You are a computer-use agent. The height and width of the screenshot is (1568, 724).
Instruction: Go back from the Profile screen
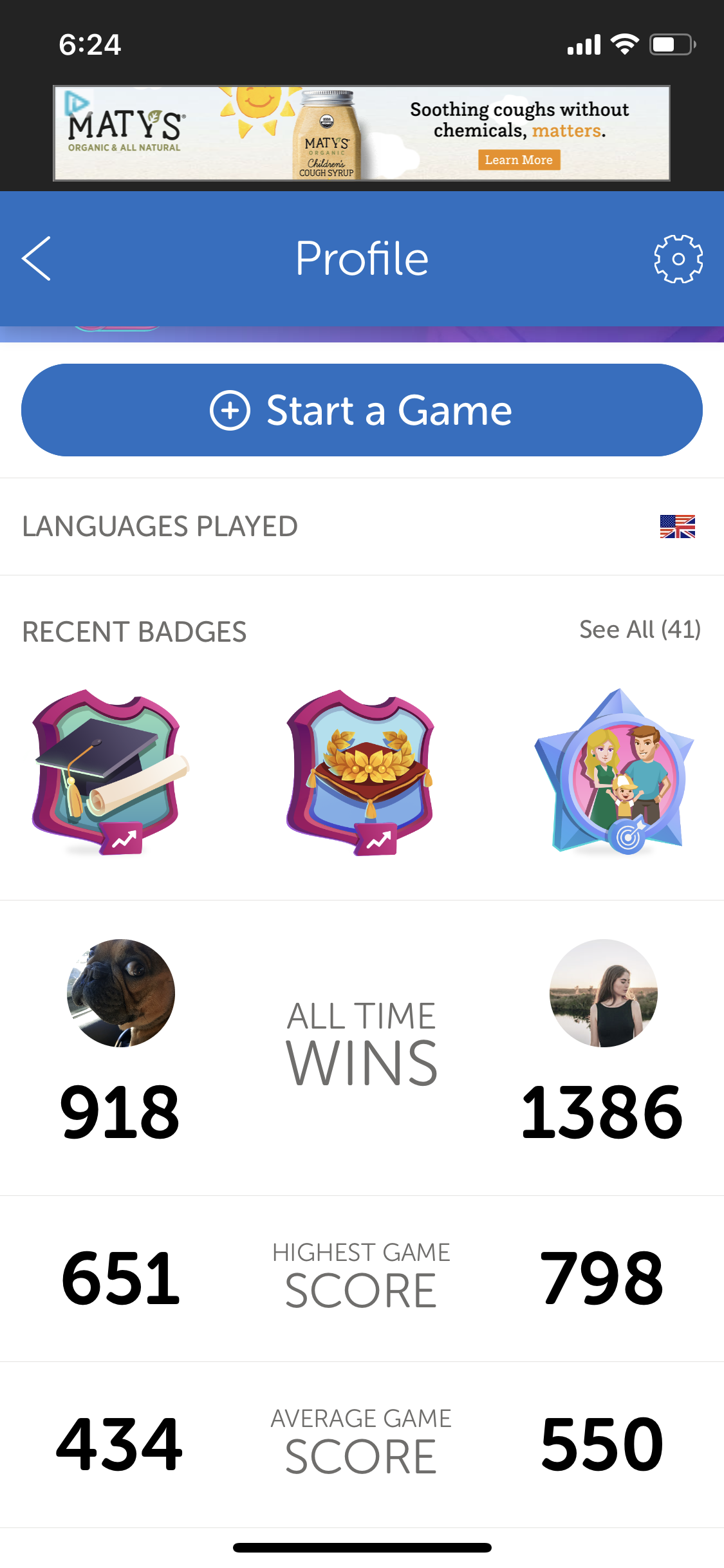(37, 259)
